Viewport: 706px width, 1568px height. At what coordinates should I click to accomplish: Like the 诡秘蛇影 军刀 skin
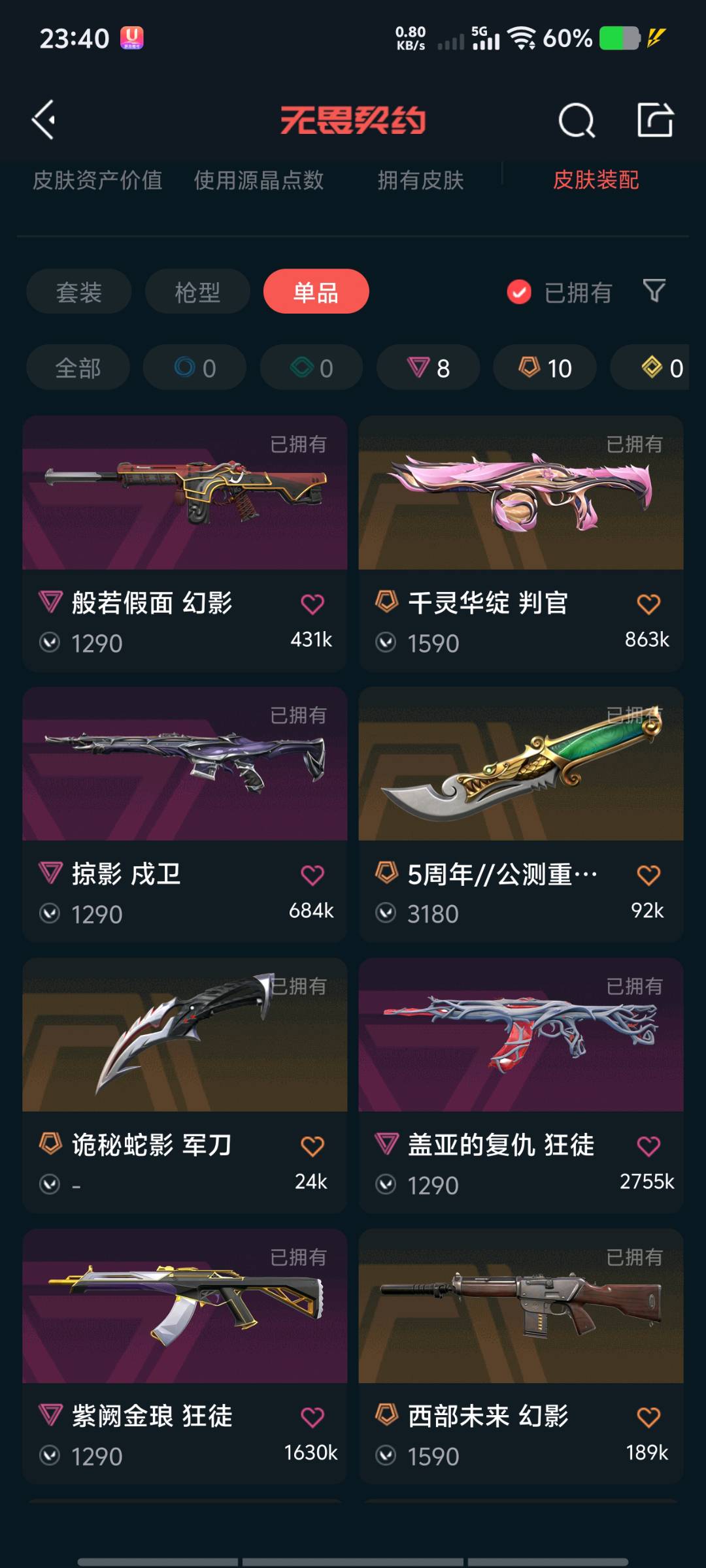click(x=312, y=1146)
